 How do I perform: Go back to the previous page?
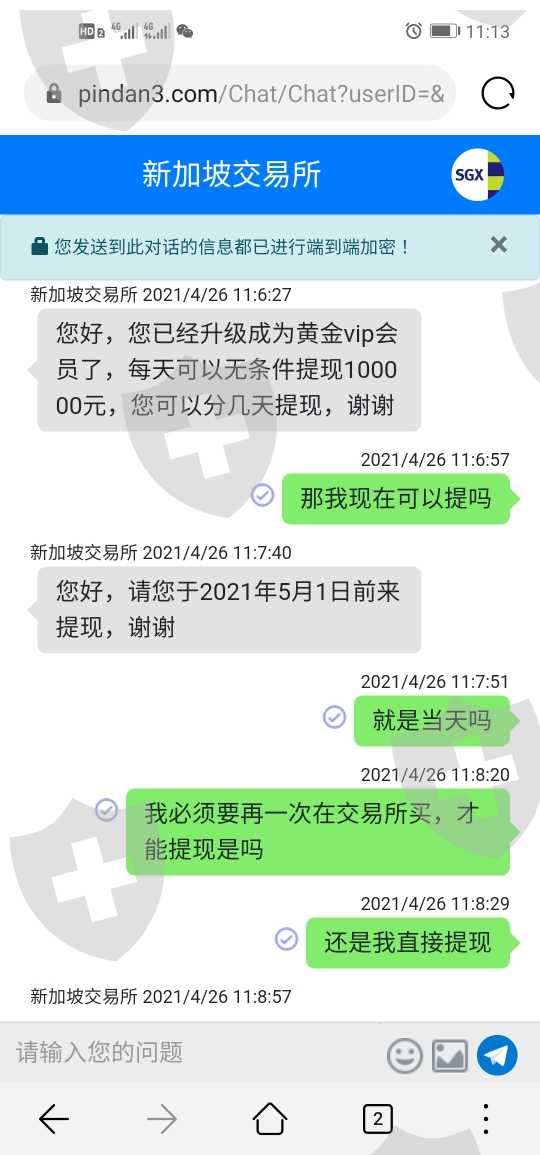[x=54, y=1120]
